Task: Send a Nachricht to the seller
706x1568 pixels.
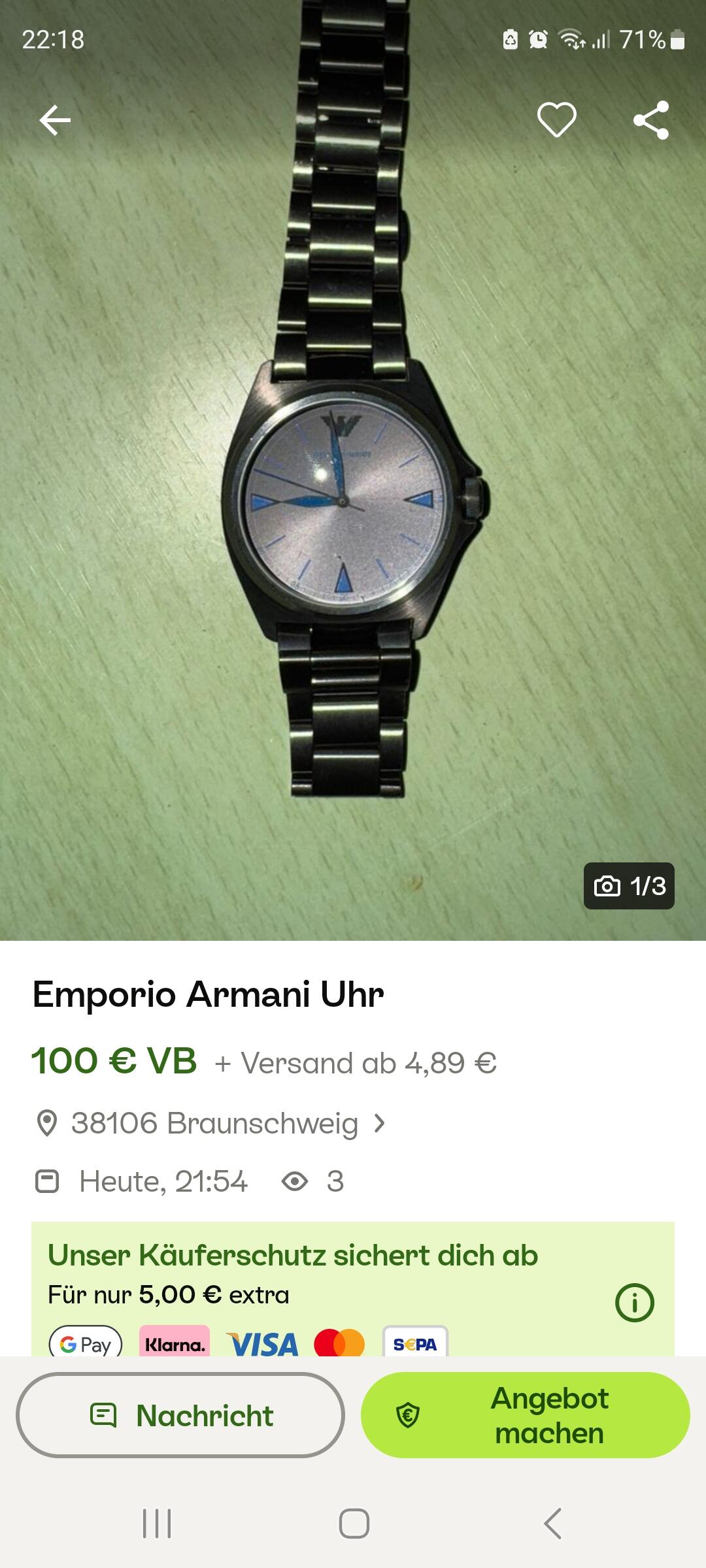Action: 180,1415
